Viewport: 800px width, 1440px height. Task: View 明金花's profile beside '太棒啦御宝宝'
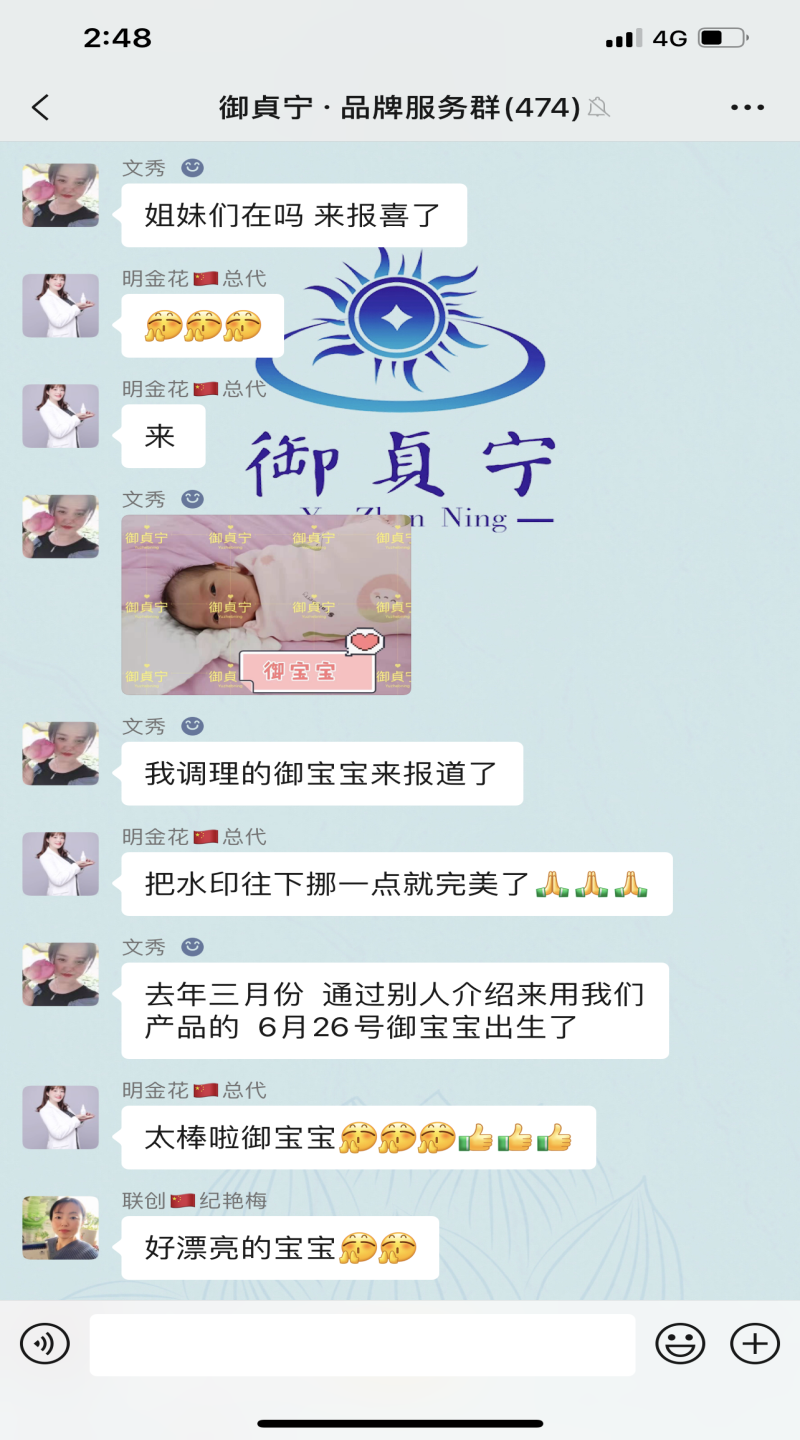(x=61, y=1117)
